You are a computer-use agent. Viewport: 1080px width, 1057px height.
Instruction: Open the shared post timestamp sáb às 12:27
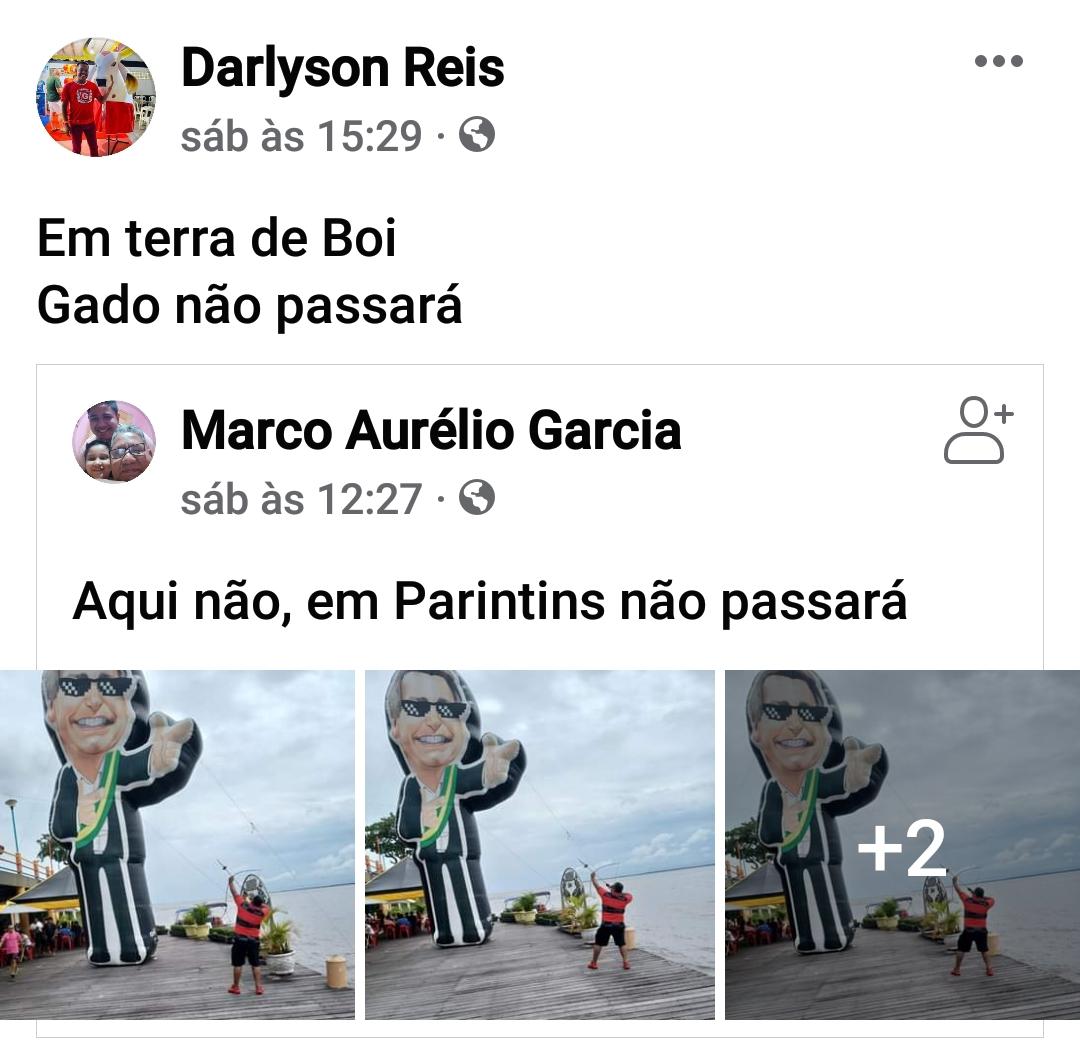301,498
